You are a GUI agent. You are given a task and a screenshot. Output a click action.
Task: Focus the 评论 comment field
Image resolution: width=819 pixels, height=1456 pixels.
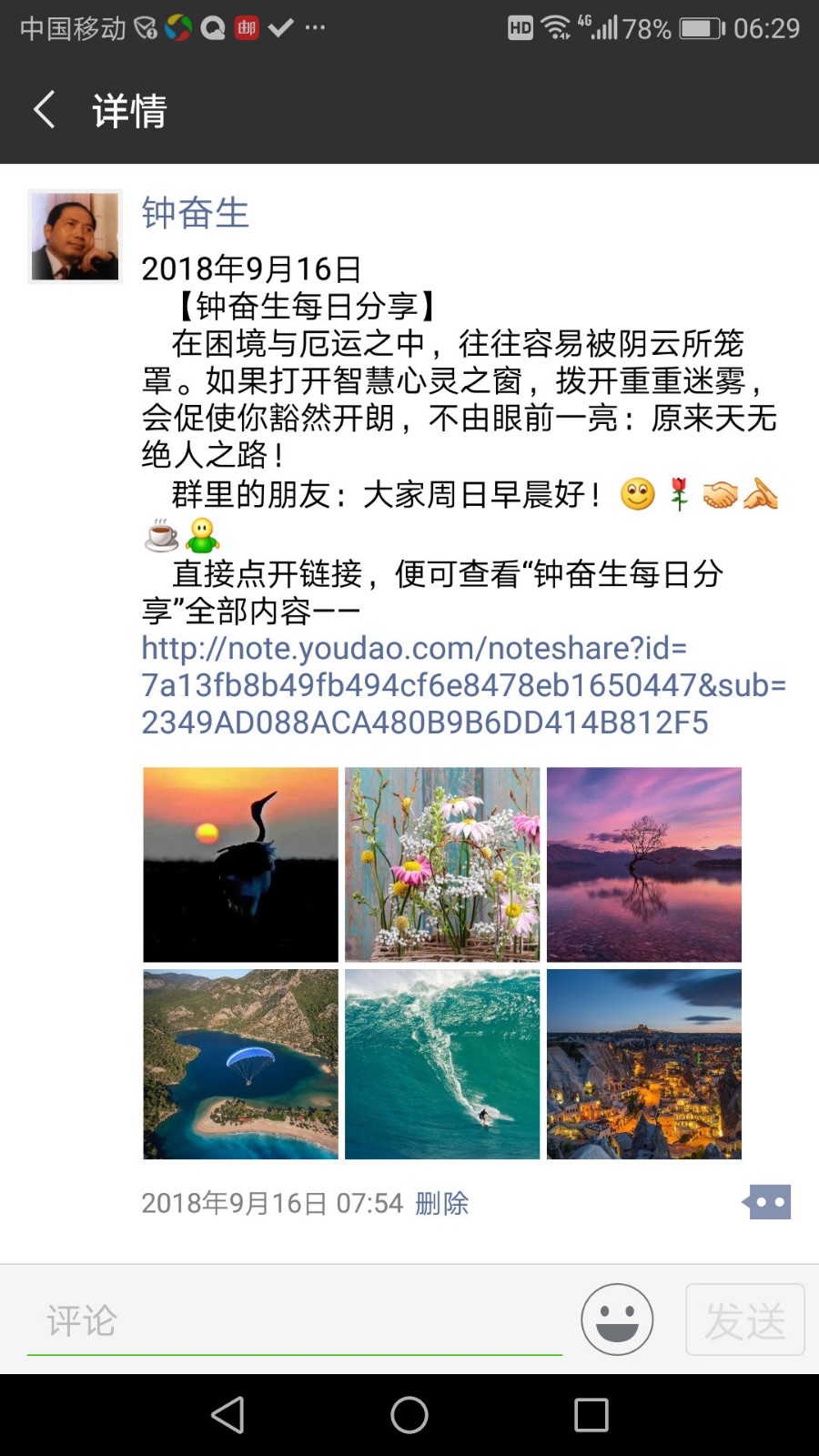pyautogui.click(x=295, y=1321)
